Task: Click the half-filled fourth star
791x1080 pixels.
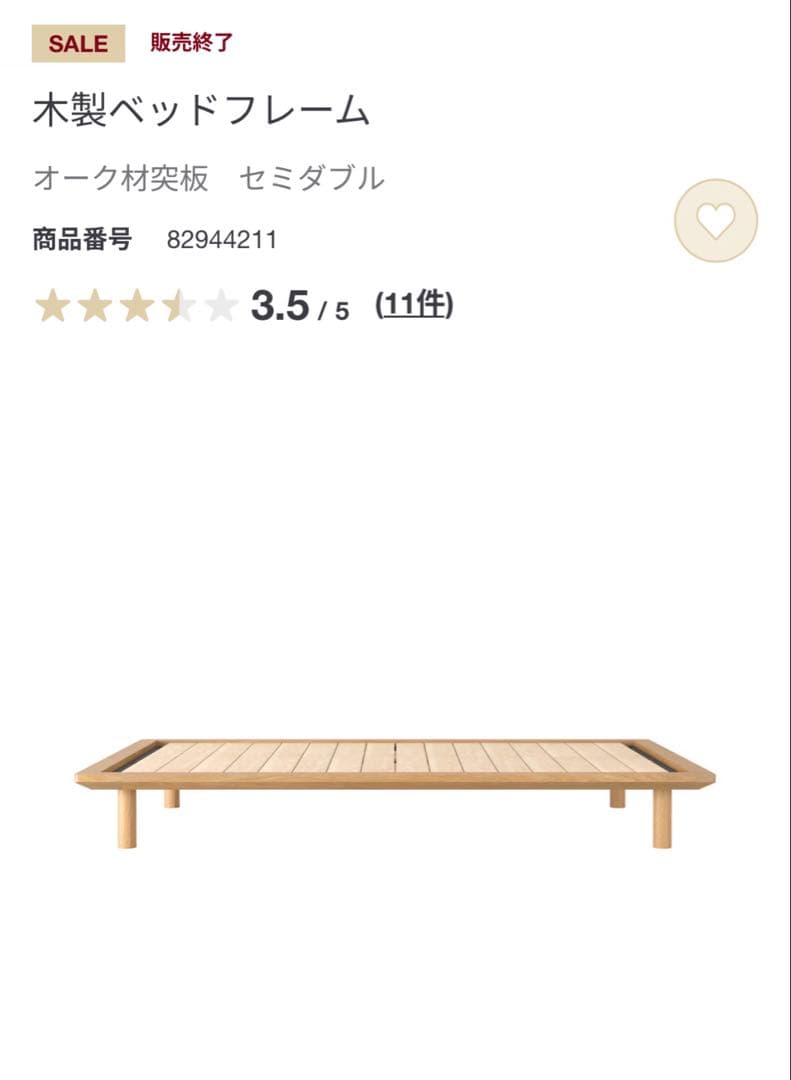Action: coord(176,305)
